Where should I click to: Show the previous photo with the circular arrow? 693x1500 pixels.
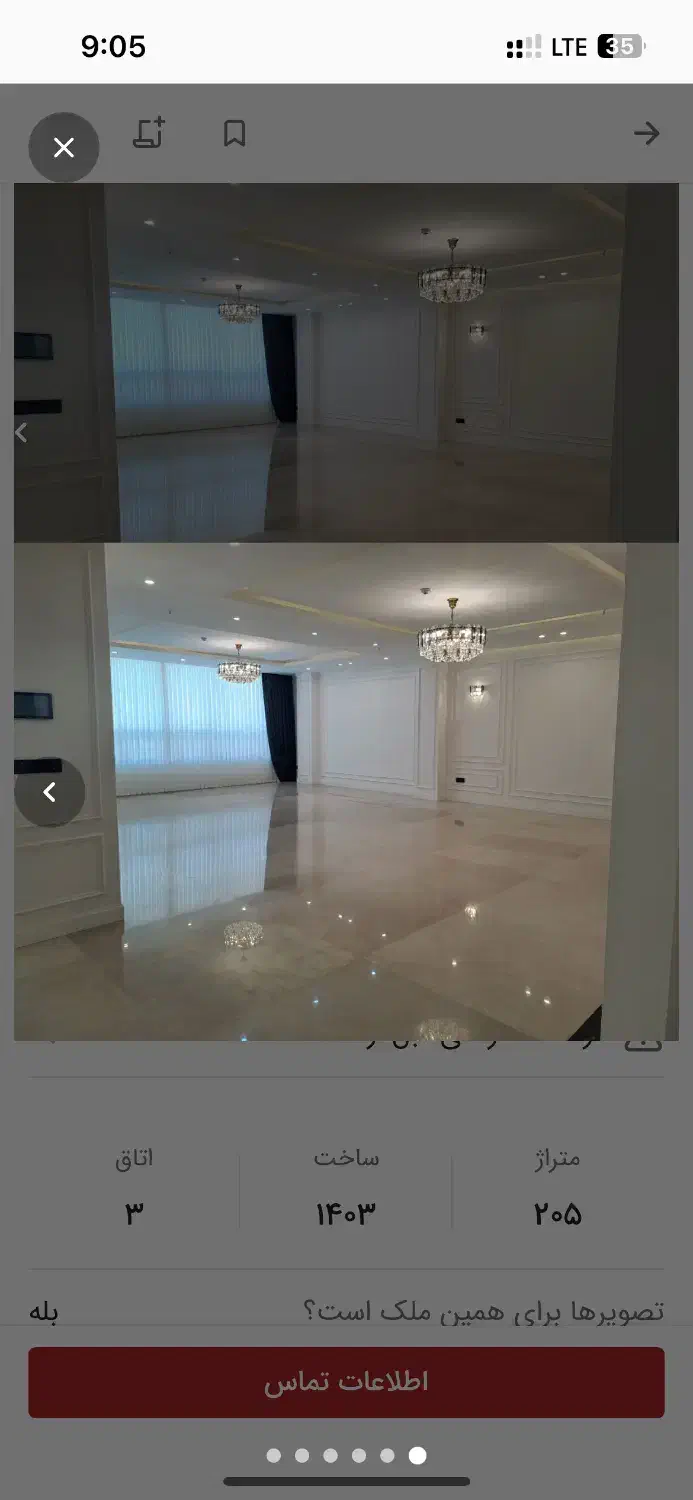click(49, 792)
